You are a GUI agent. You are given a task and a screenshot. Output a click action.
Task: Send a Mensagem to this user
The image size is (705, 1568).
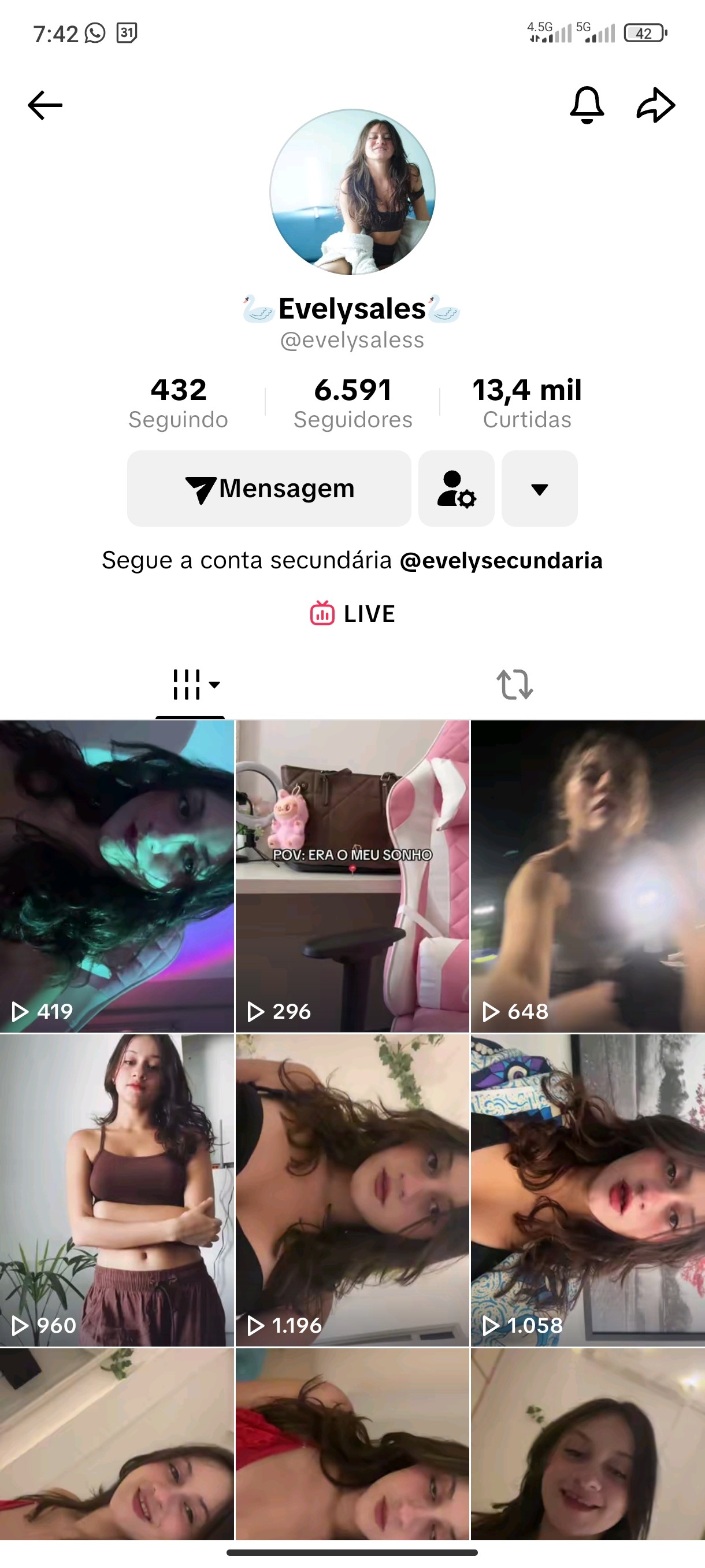(x=269, y=488)
